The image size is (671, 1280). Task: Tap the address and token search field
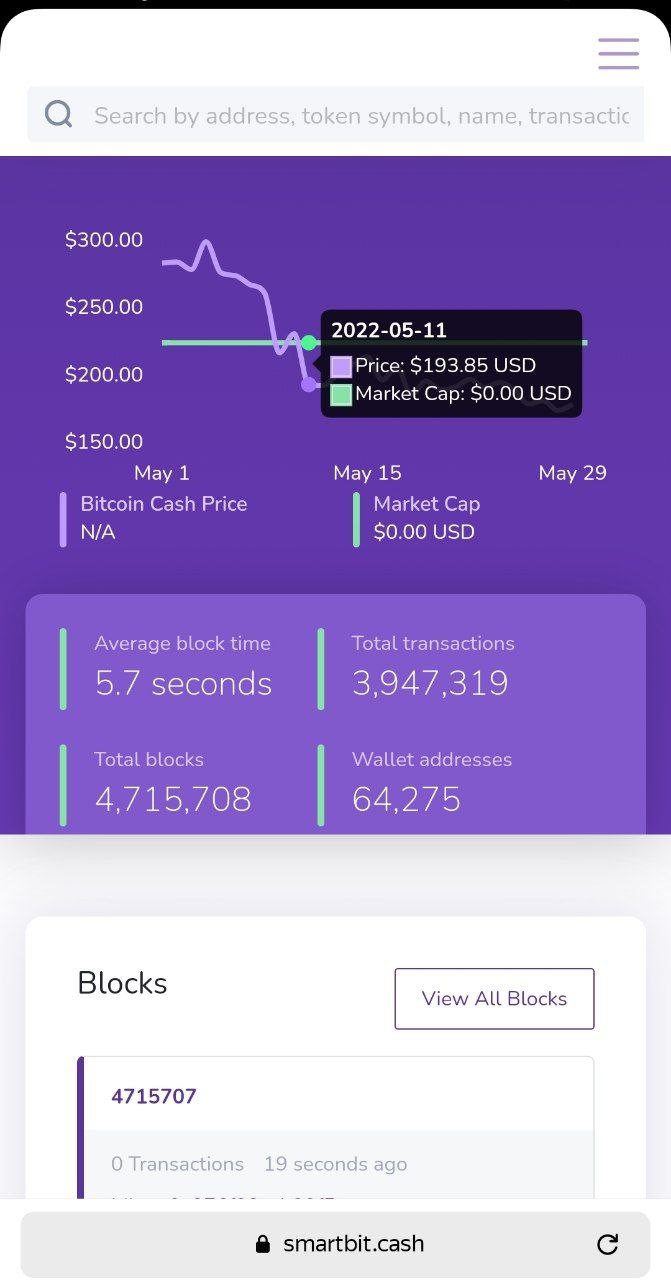(x=335, y=115)
